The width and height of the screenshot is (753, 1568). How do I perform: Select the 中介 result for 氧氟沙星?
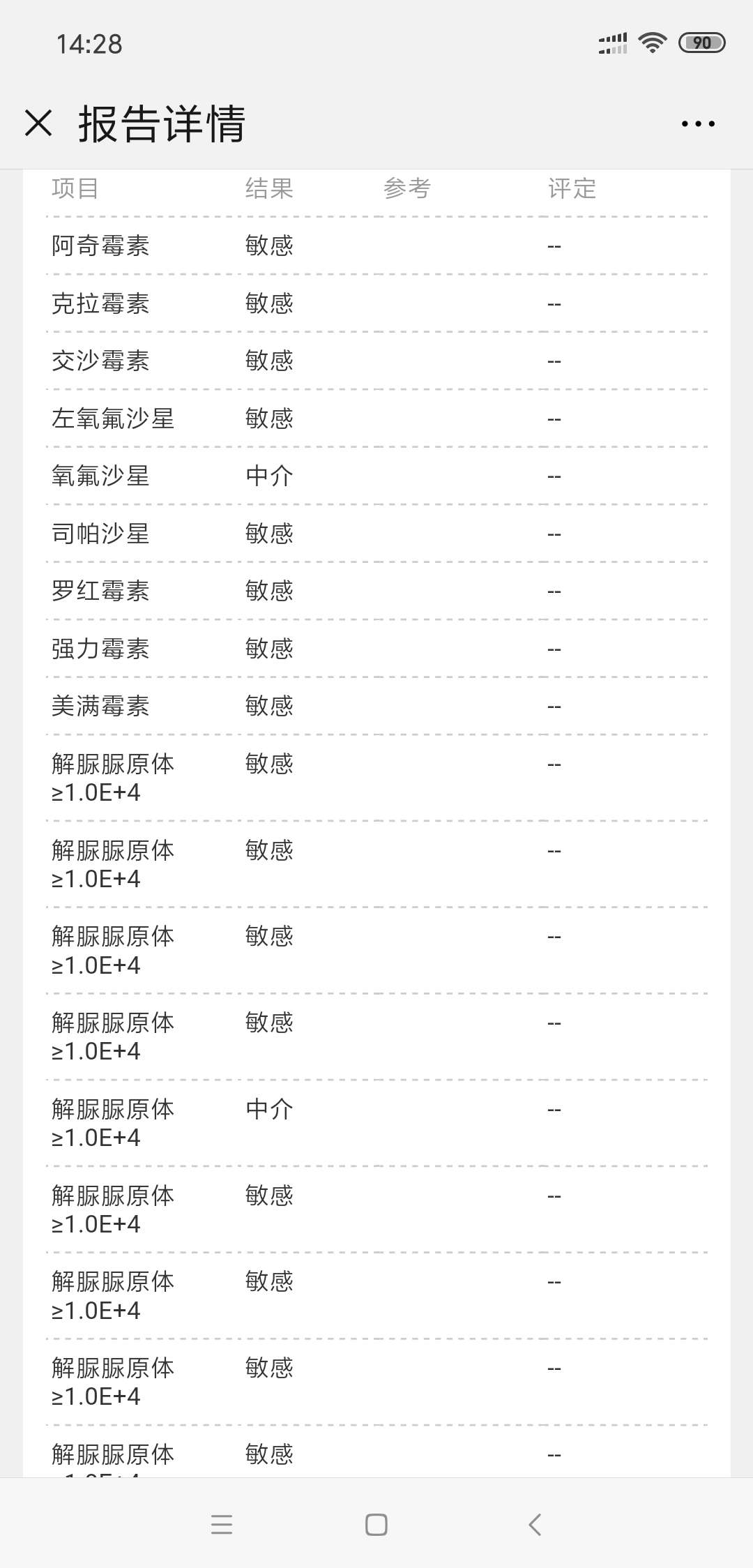pyautogui.click(x=270, y=476)
